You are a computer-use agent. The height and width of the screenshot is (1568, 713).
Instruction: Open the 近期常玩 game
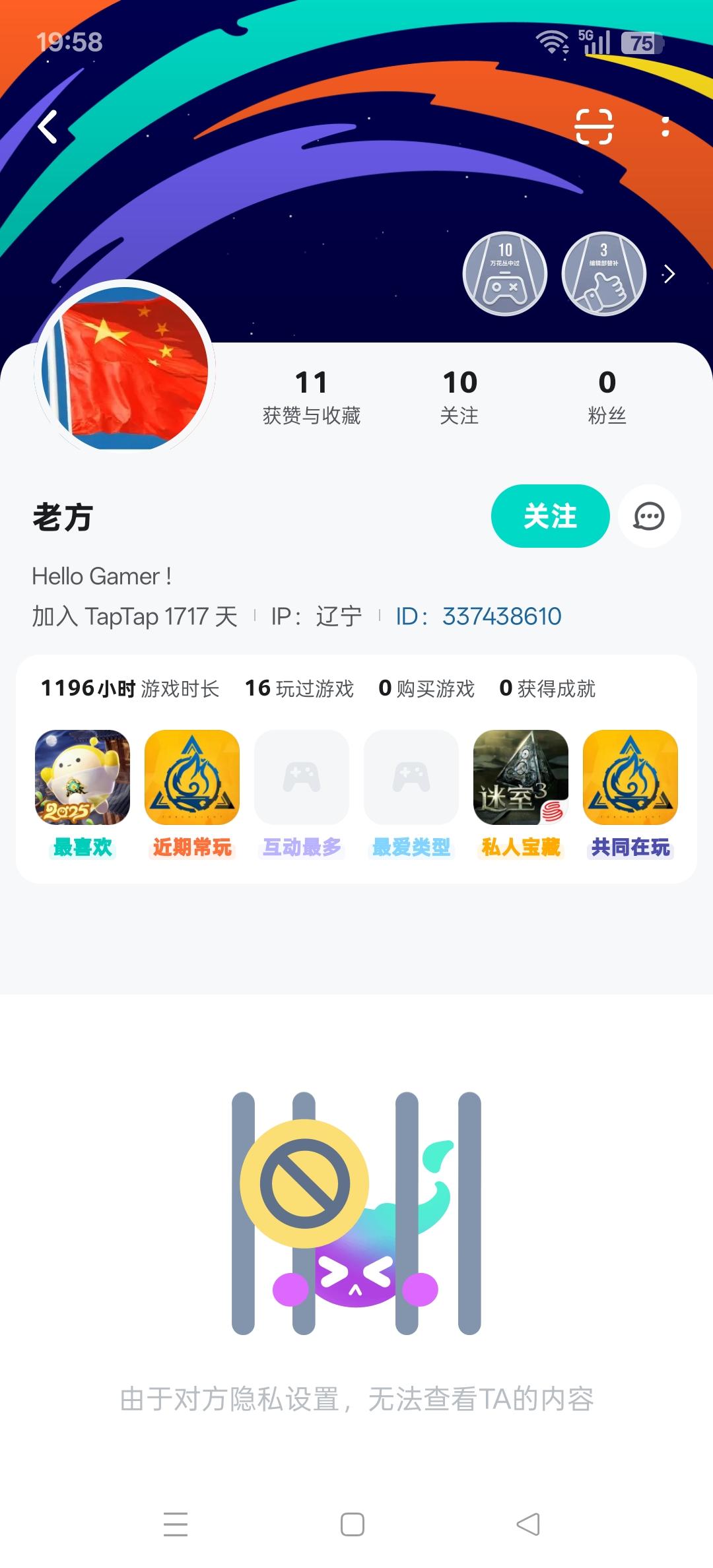pos(192,777)
